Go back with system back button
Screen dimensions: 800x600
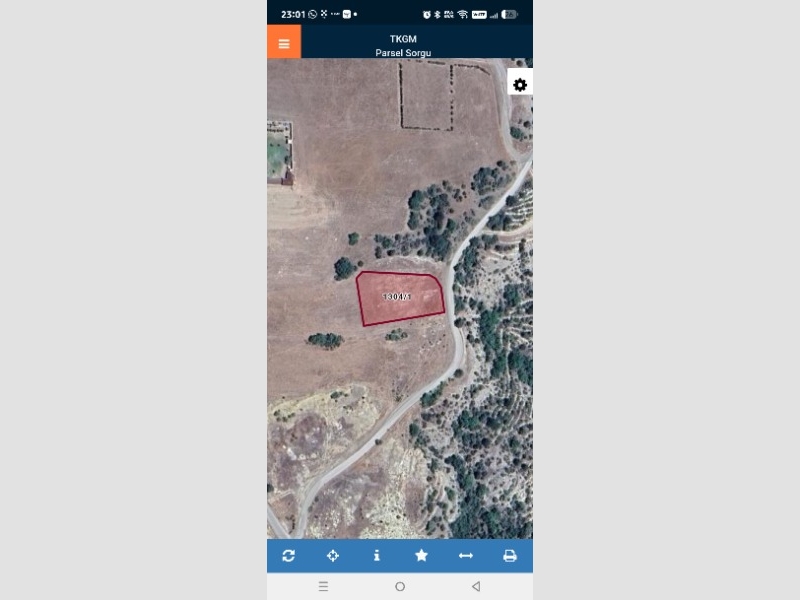(476, 586)
